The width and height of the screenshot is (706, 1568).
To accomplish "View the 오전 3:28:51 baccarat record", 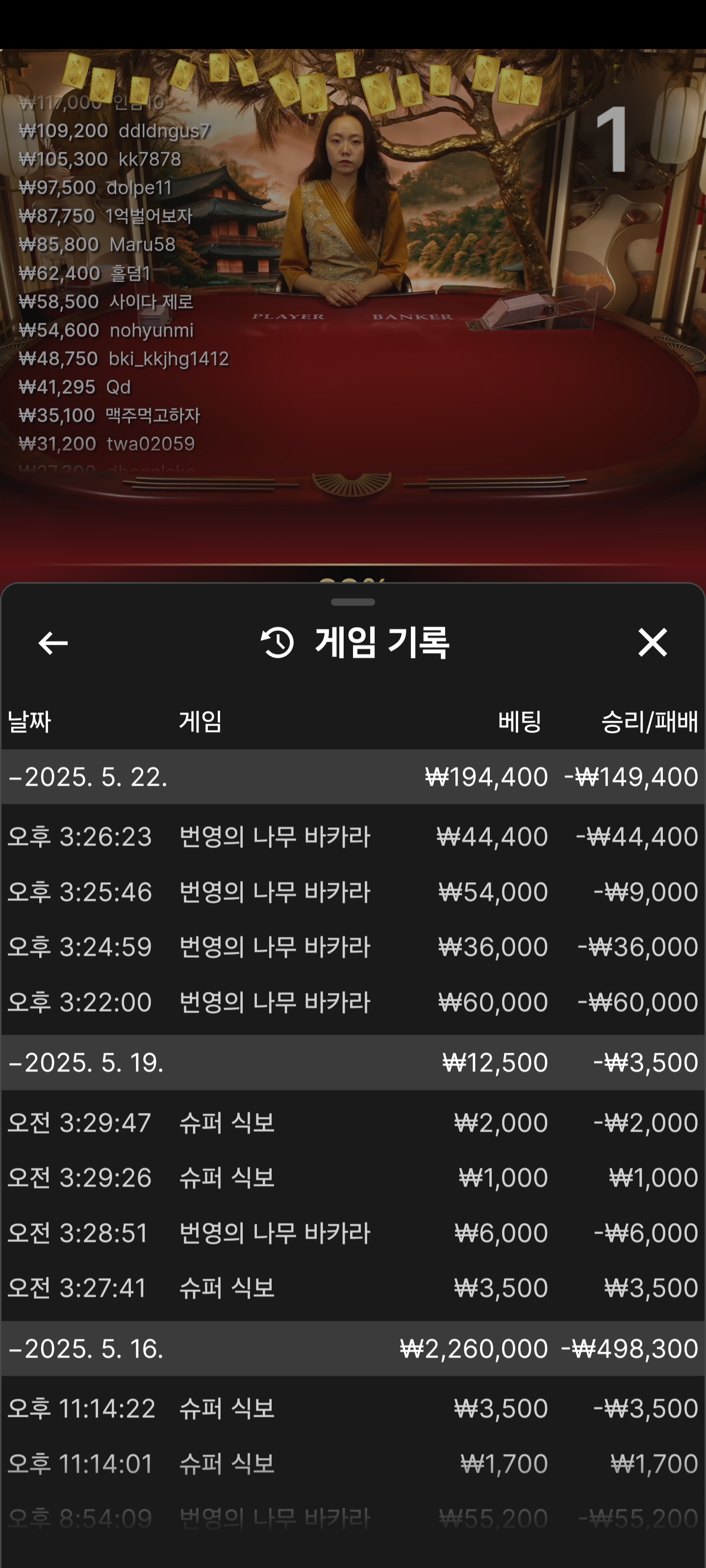I will (353, 1233).
